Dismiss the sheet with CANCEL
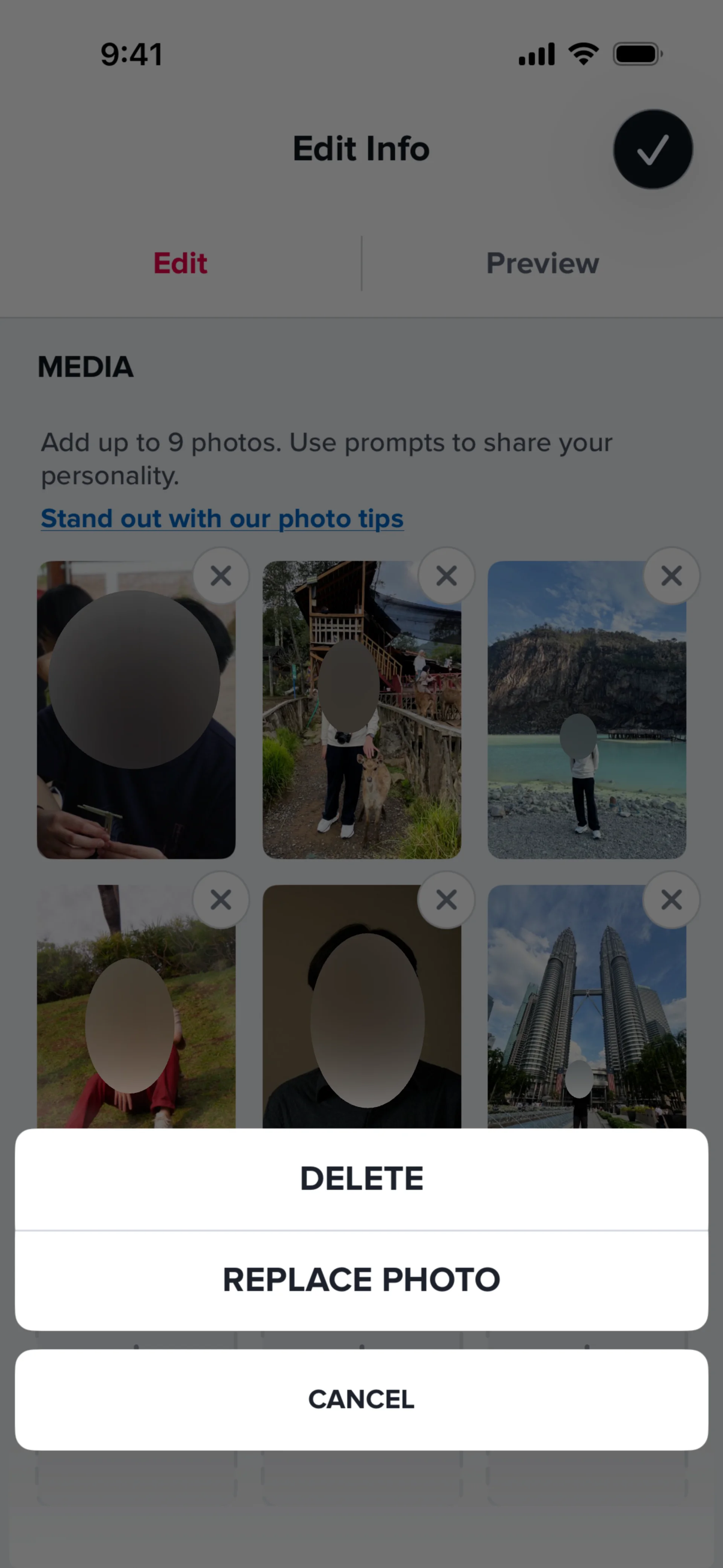This screenshot has width=723, height=1568. click(x=361, y=1399)
